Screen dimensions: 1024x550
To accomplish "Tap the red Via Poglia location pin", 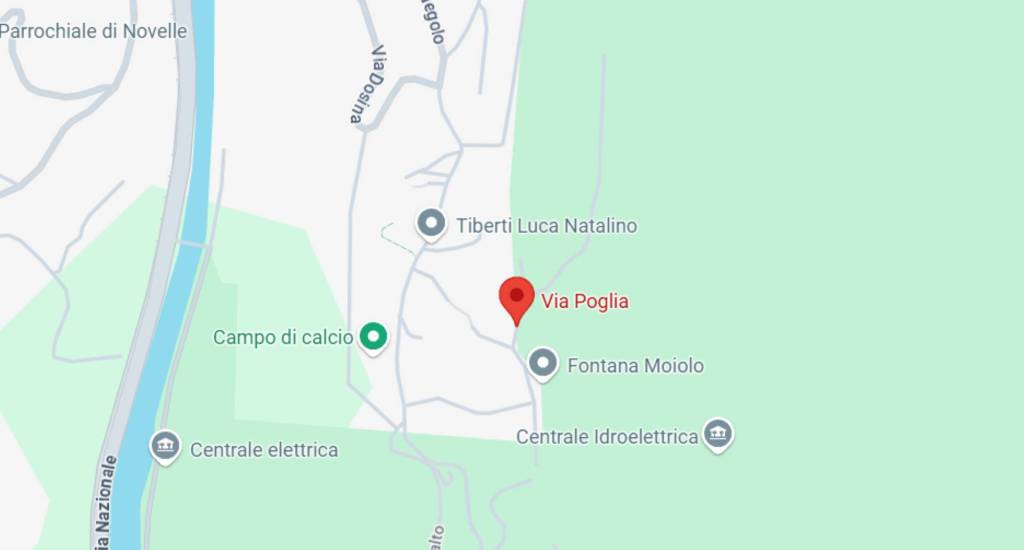I will point(516,298).
